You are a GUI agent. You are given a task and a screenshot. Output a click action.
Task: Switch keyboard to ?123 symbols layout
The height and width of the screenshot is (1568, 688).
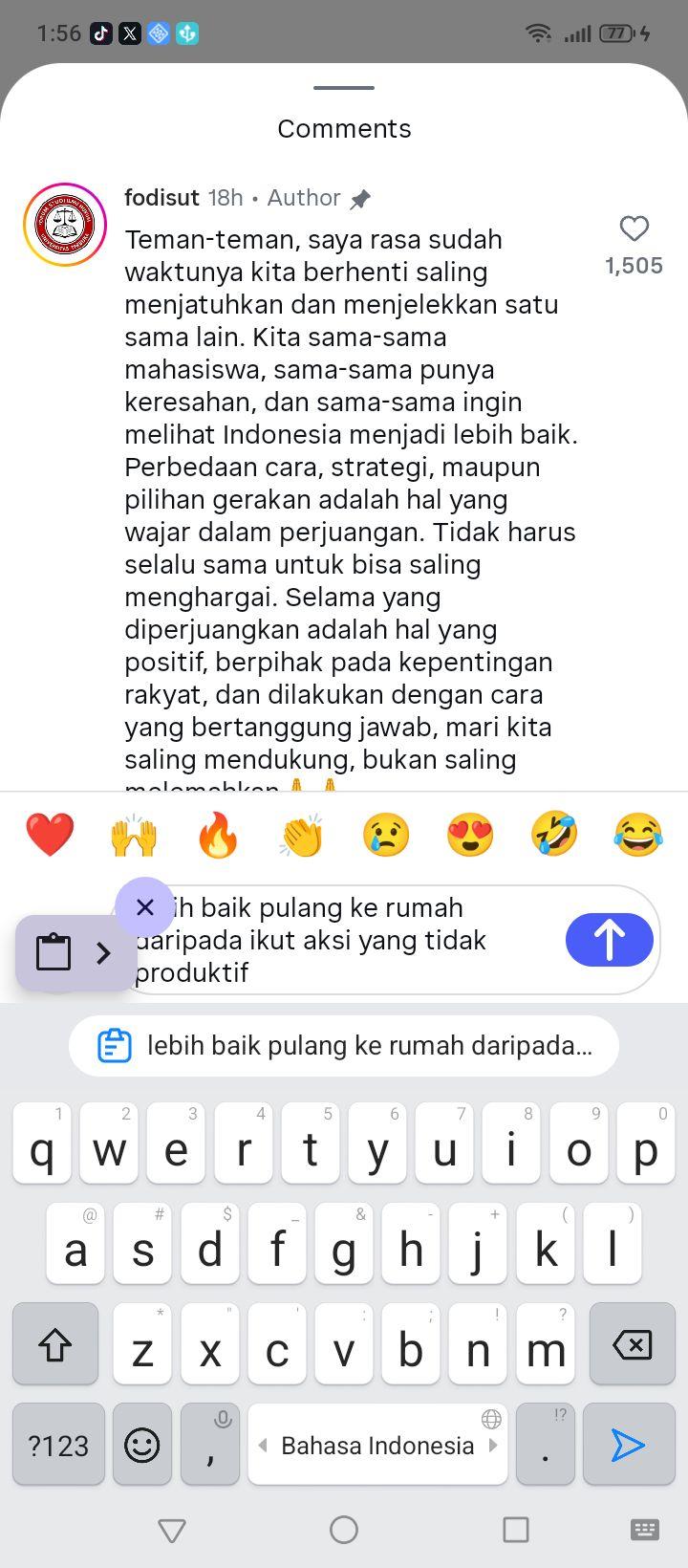[58, 1445]
